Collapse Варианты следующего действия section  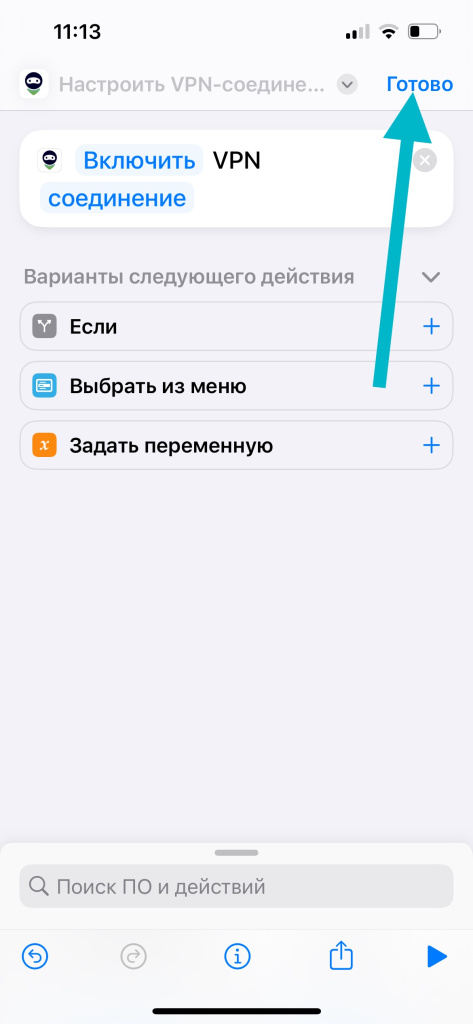(x=431, y=277)
